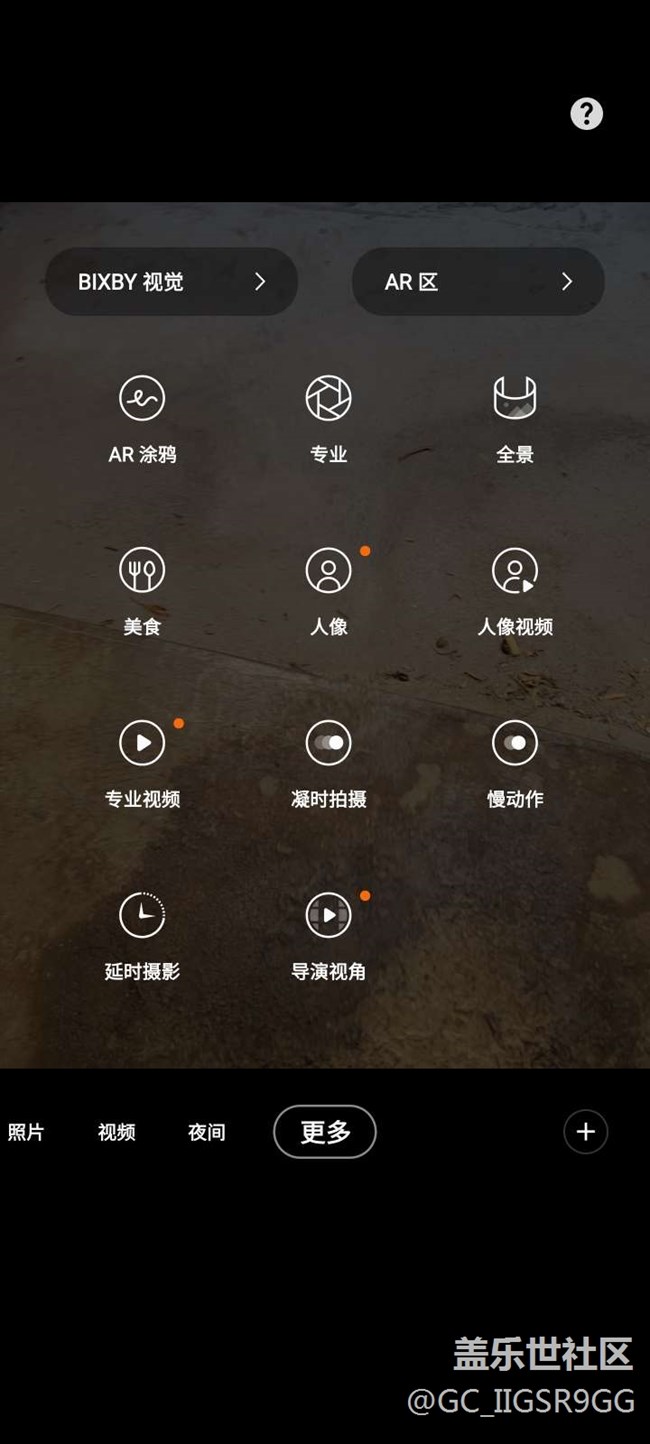
Task: Switch to the 夜间 tab
Action: [207, 1132]
